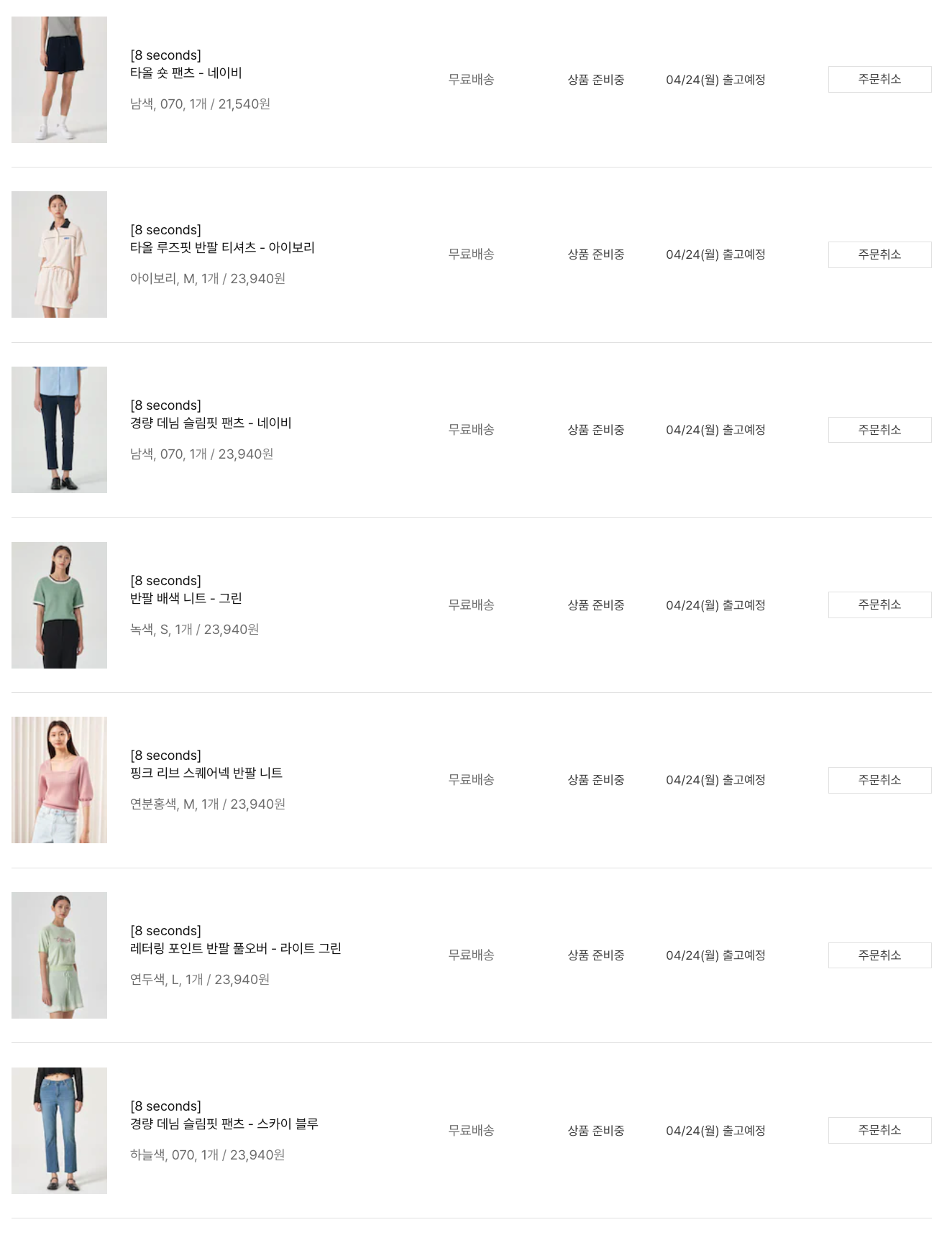Open 레터링 포인트 반팔 풀오버 photo
Screen dimensions: 952x1235
[59, 955]
